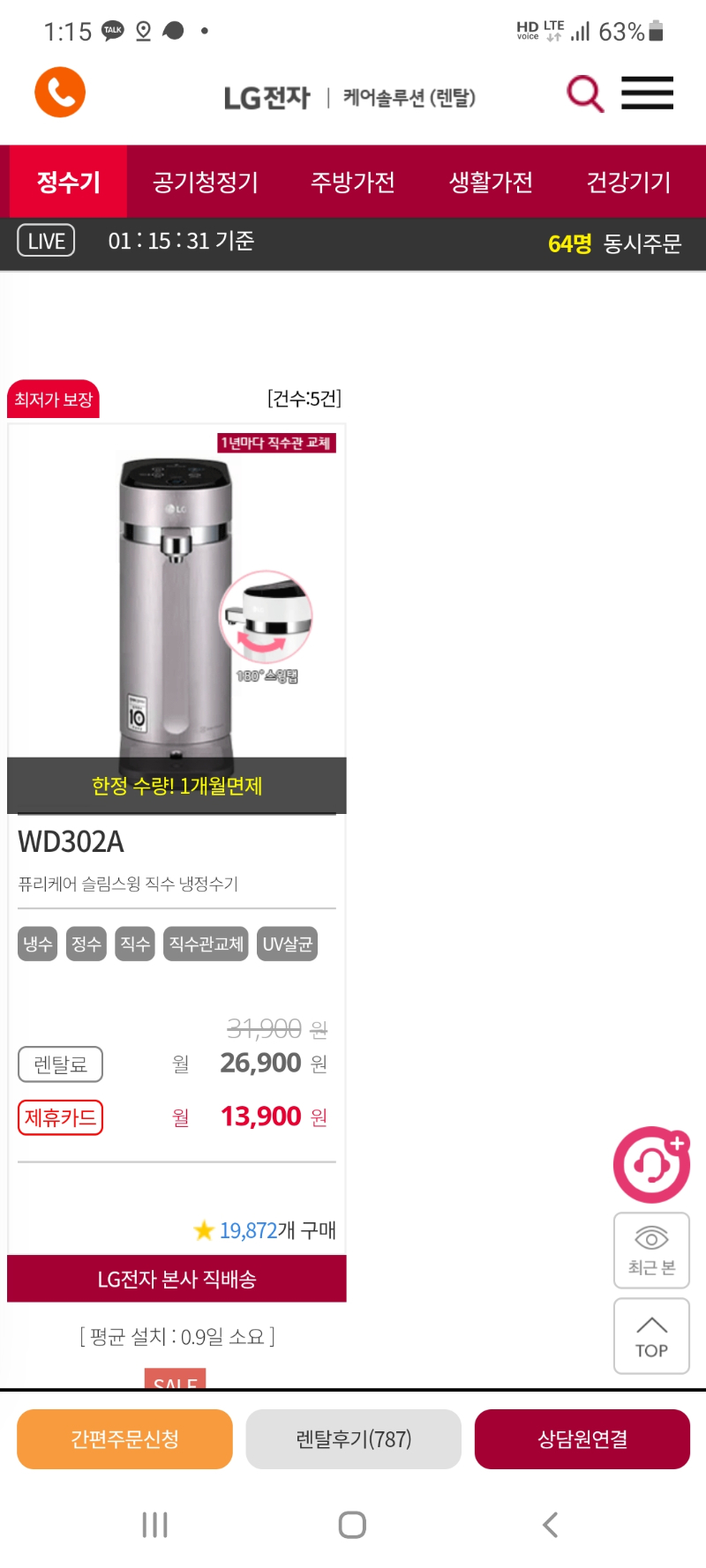
Task: Go back with the system back button
Action: click(550, 1525)
